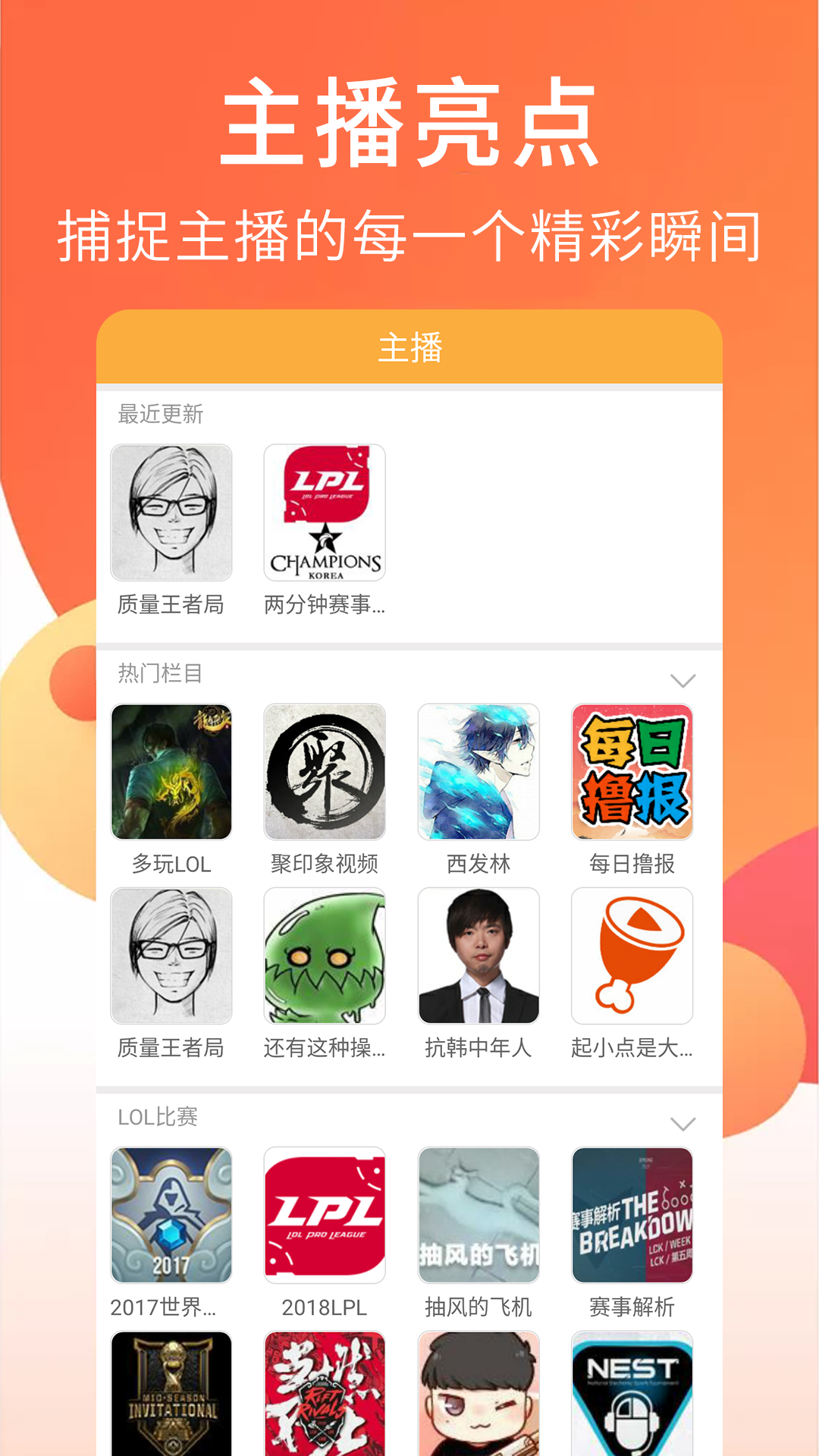Open the 2018LPL league icon
This screenshot has width=819, height=1456.
325,1215
